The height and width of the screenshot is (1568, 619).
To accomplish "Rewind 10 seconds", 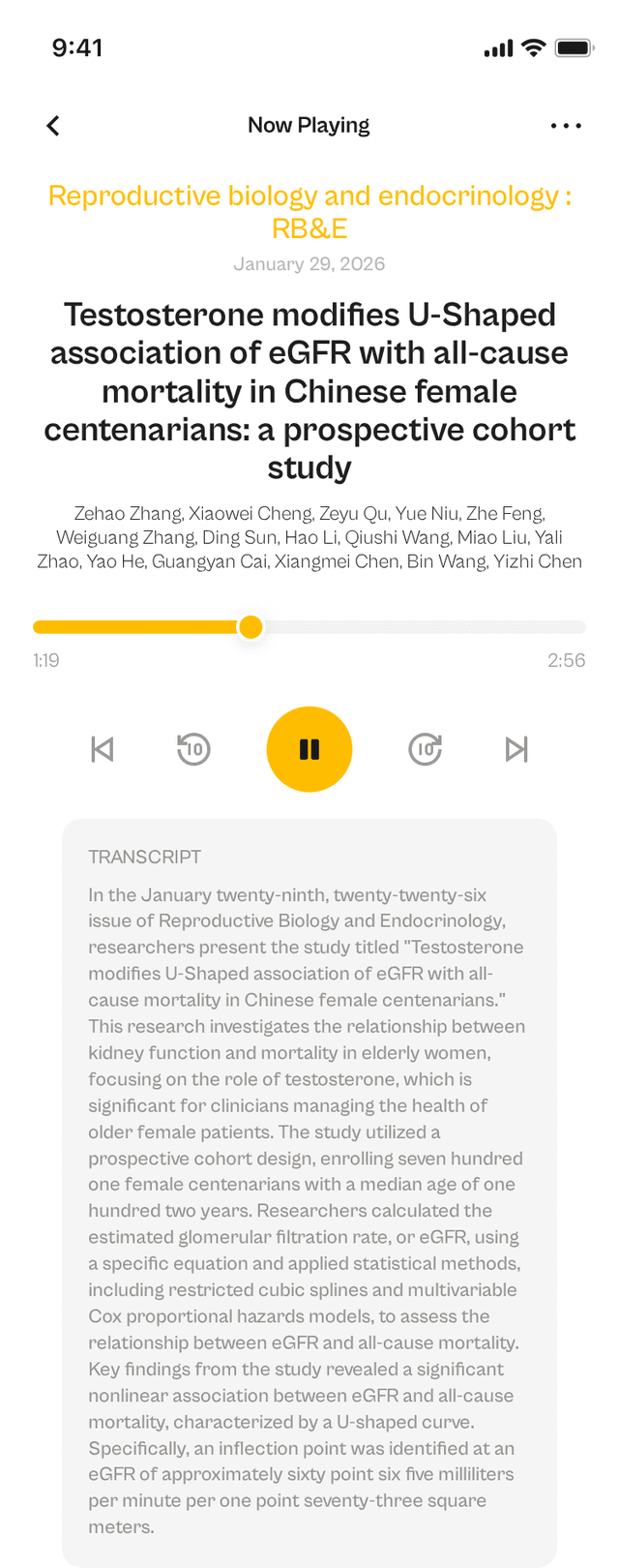I will pos(193,749).
